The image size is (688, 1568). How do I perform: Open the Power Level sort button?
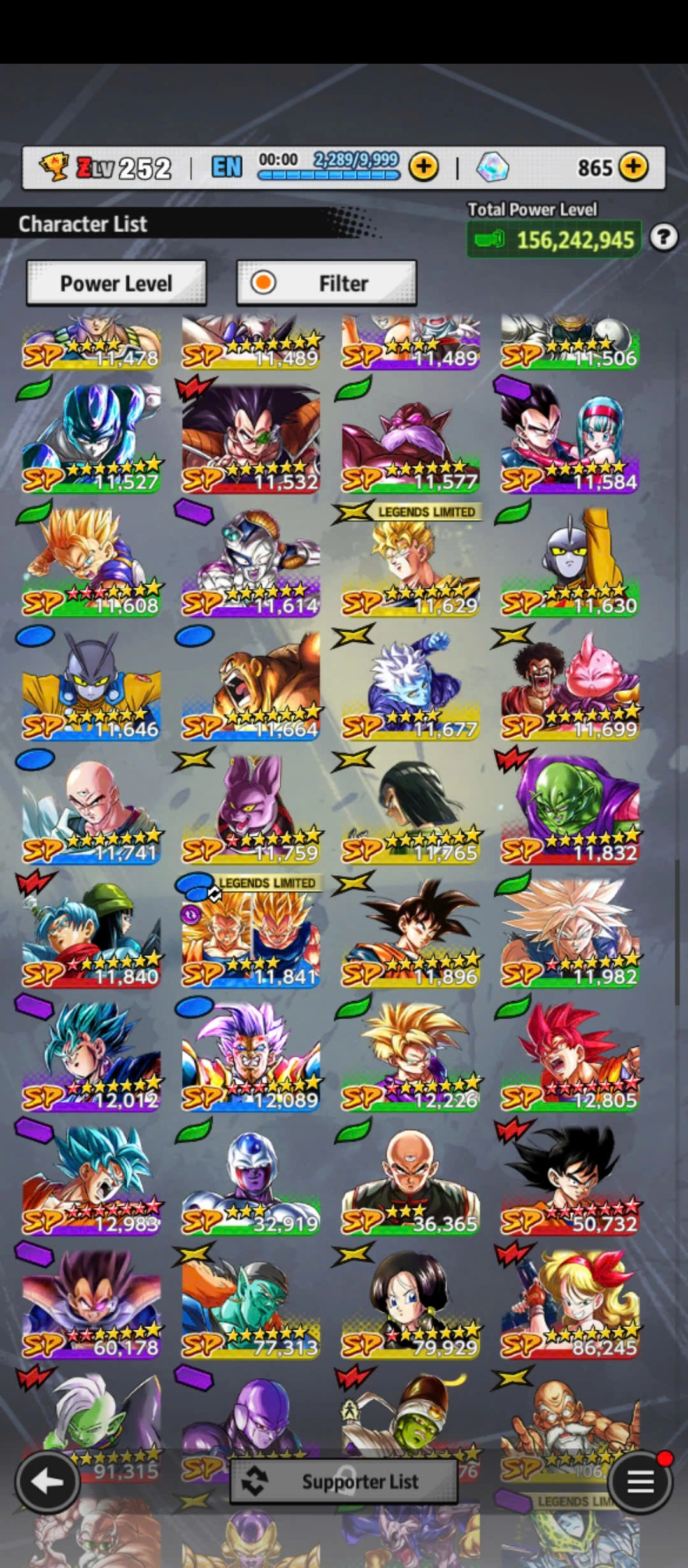pyautogui.click(x=116, y=283)
